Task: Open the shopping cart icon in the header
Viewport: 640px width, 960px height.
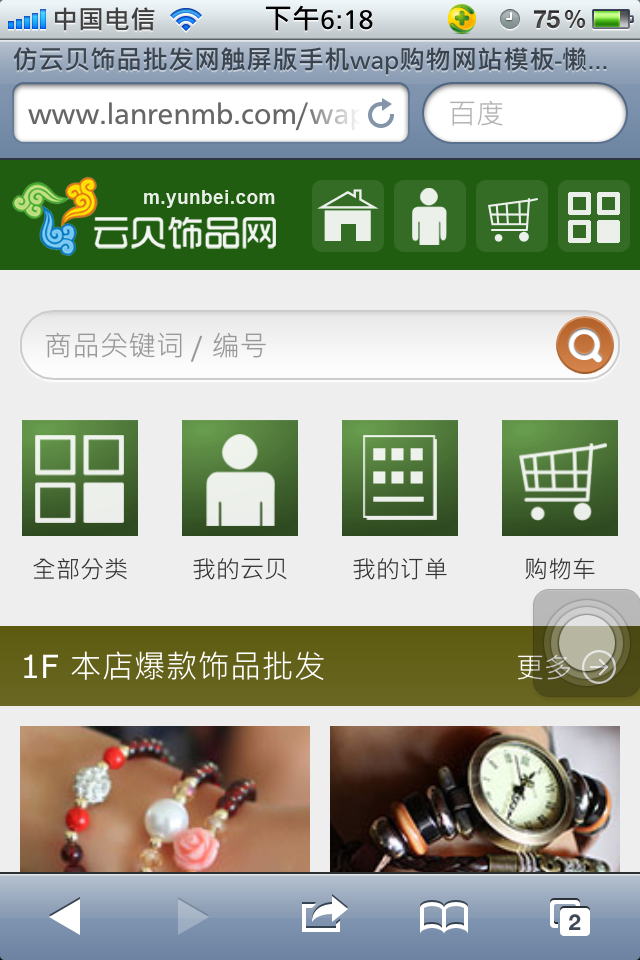Action: point(511,216)
